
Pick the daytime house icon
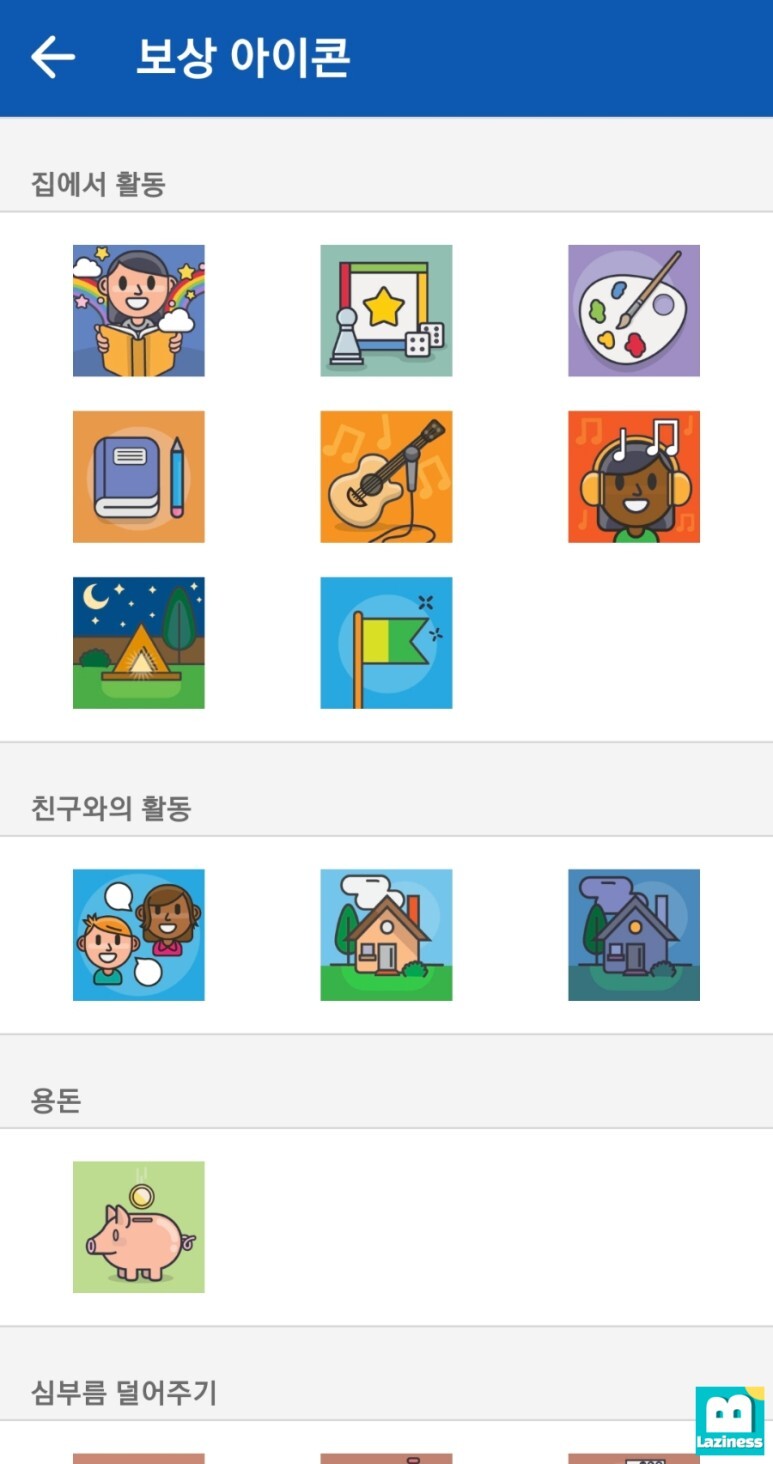386,935
